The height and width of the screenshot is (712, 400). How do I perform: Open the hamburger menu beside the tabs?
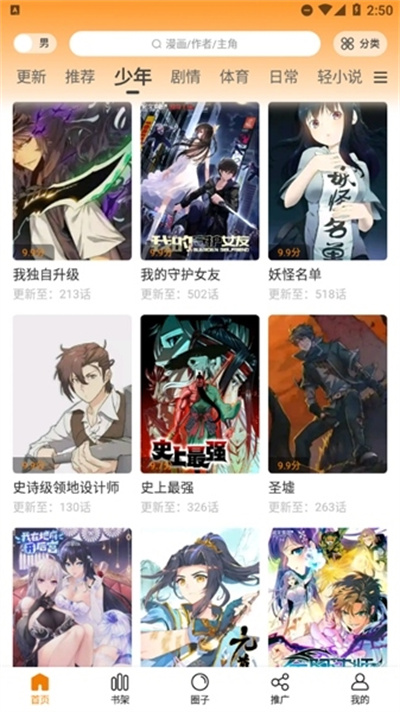click(380, 77)
